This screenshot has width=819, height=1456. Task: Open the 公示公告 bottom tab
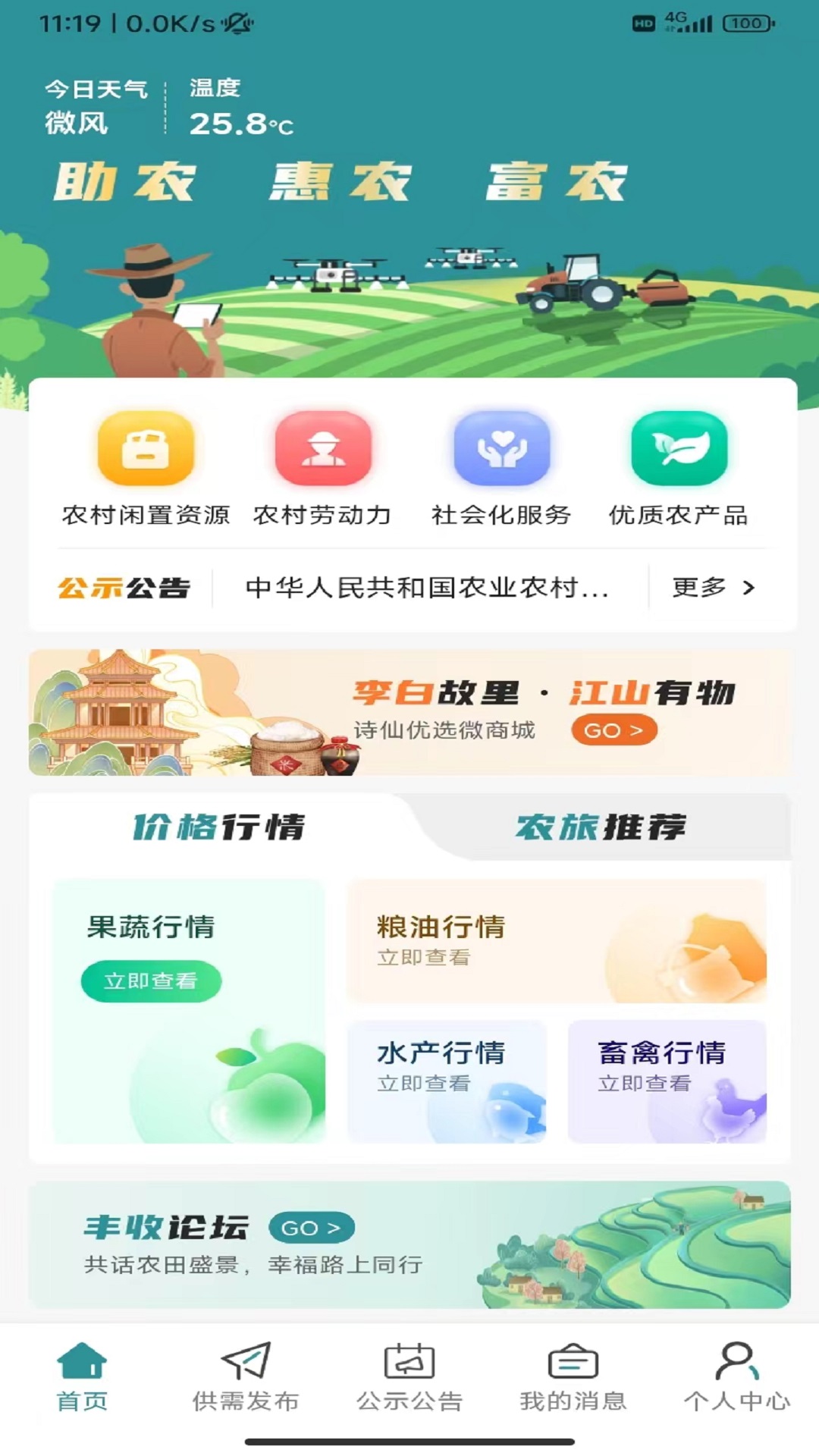point(409,1377)
